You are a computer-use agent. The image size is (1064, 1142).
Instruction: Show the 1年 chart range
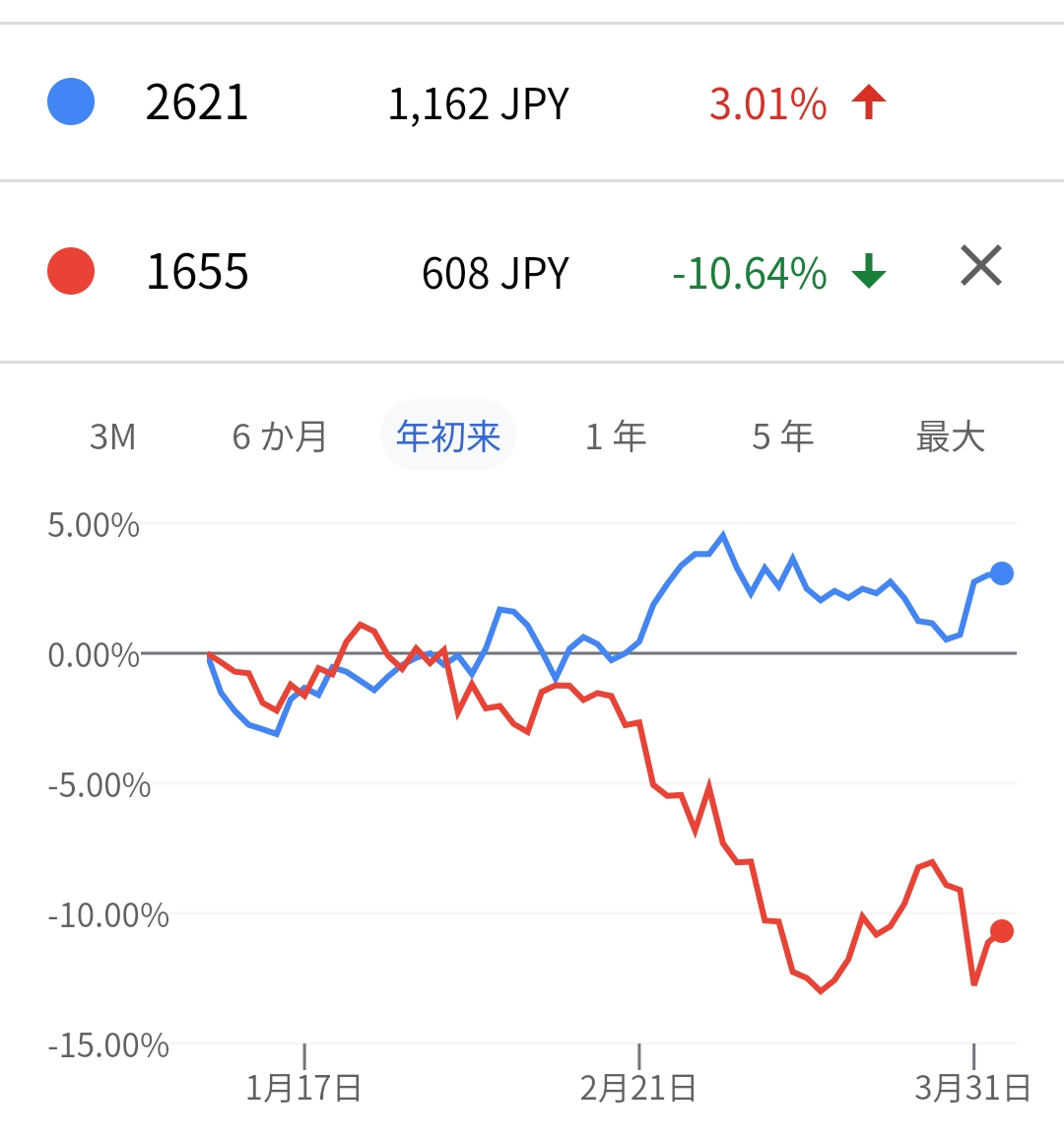(616, 436)
